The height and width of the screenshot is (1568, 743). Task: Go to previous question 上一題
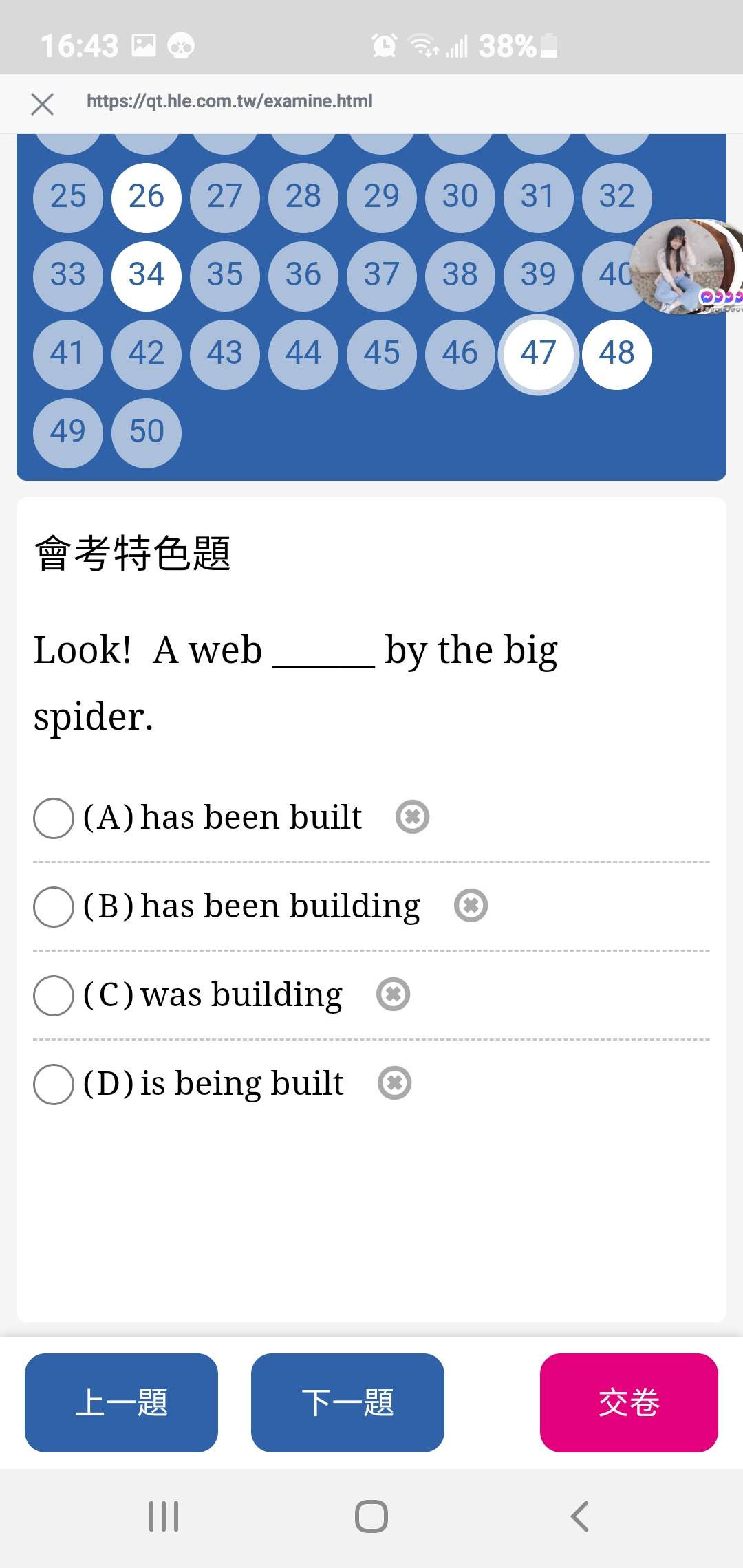click(x=121, y=1402)
